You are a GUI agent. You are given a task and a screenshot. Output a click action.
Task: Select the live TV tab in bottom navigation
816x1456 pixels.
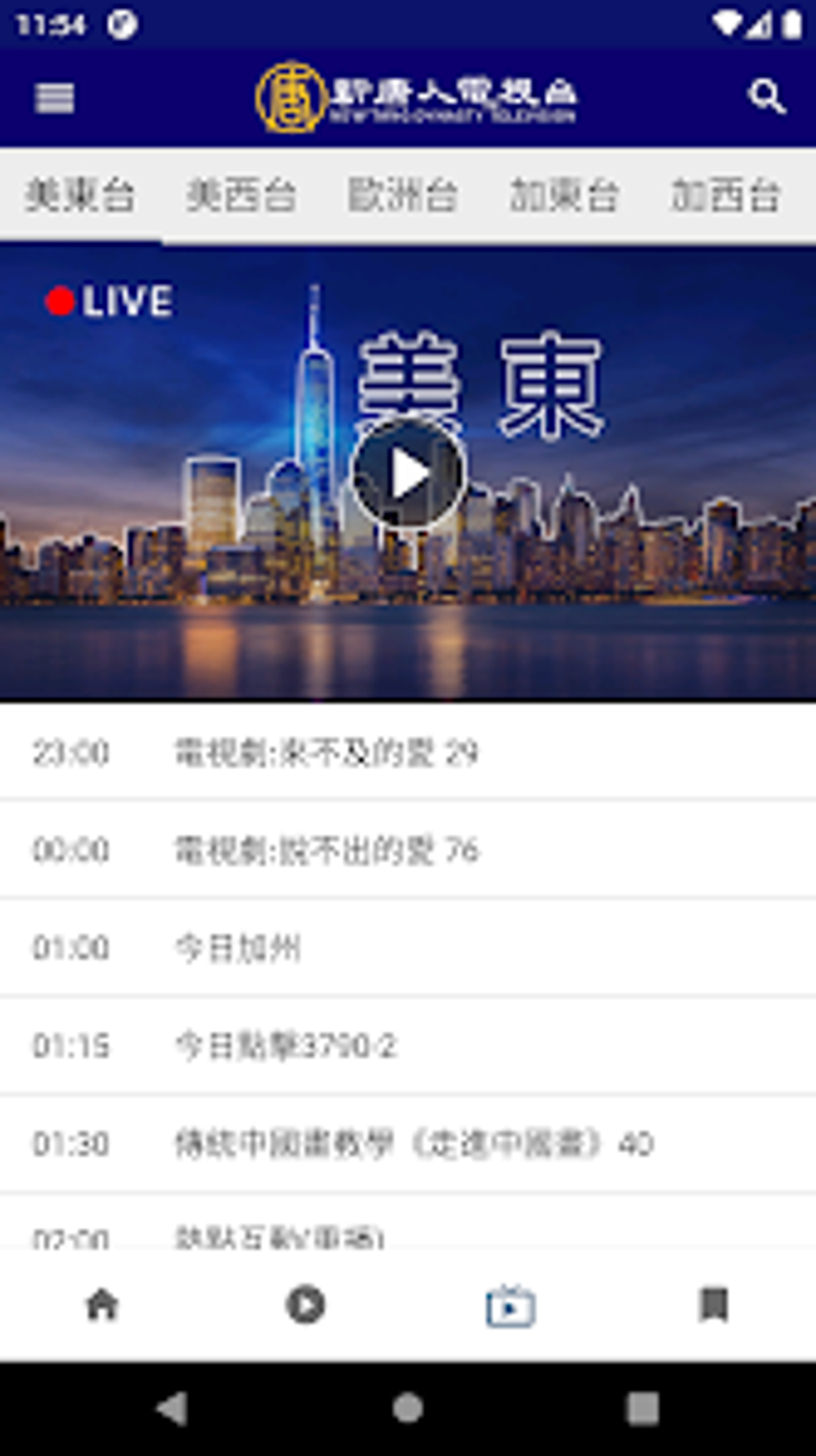[510, 1306]
